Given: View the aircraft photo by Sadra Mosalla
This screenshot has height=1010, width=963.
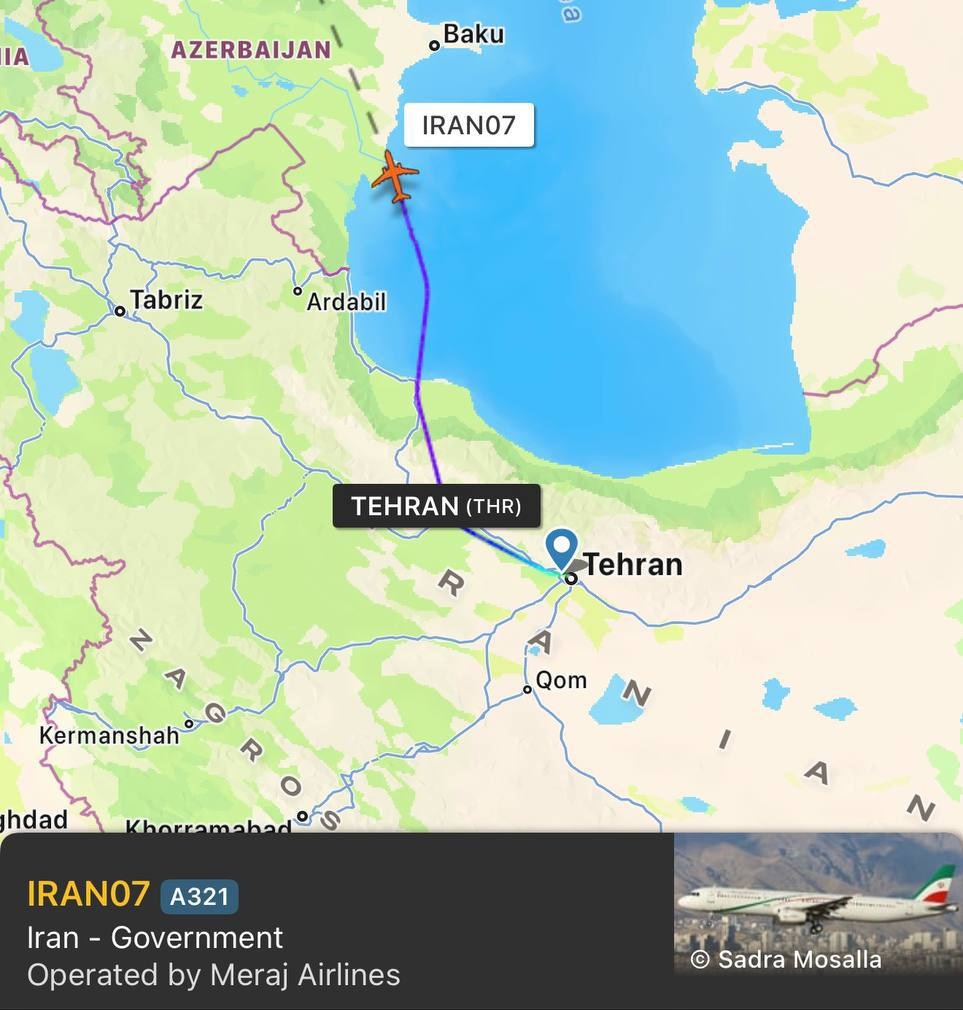Looking at the screenshot, I should (817, 904).
